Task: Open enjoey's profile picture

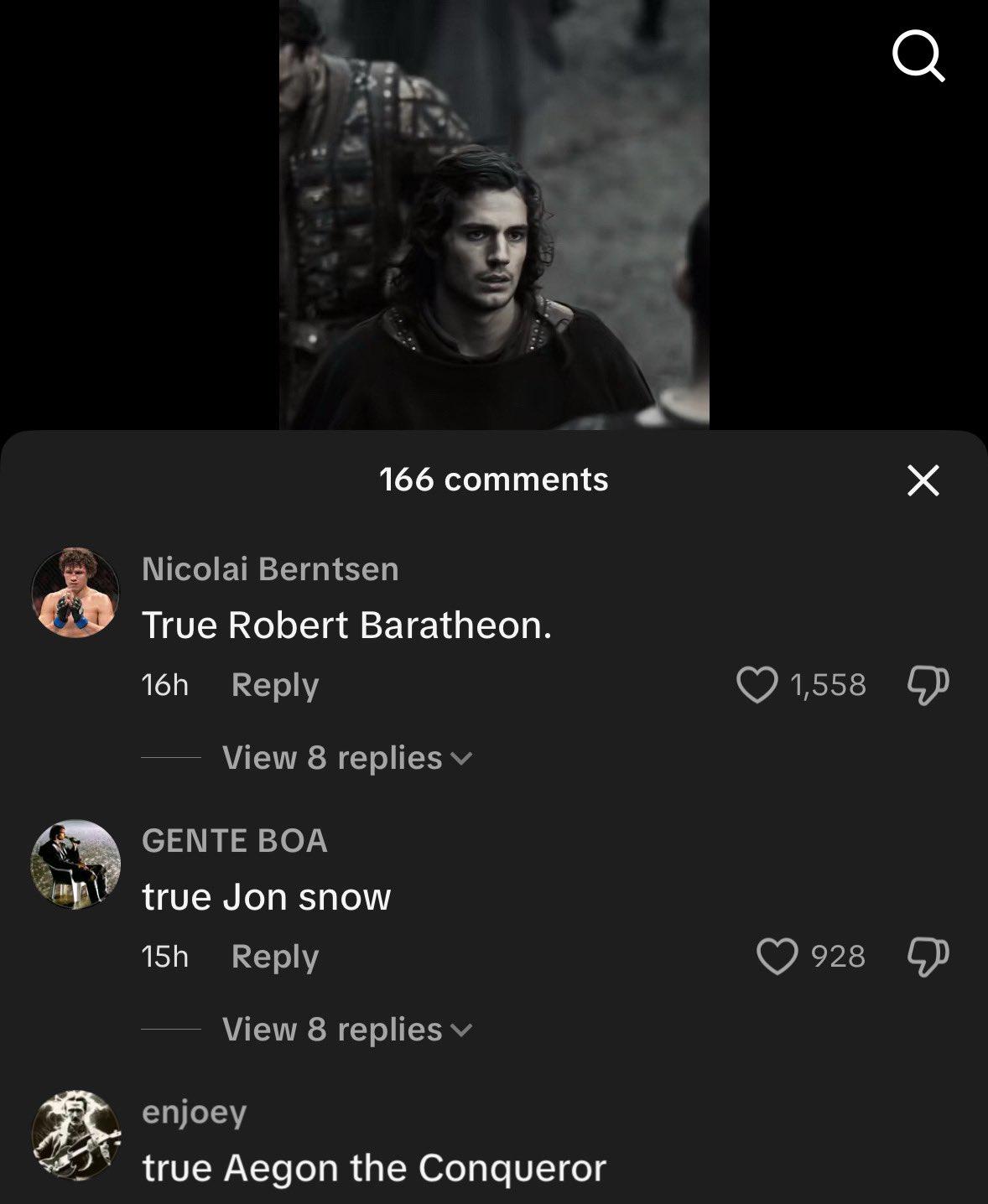Action: point(75,1135)
